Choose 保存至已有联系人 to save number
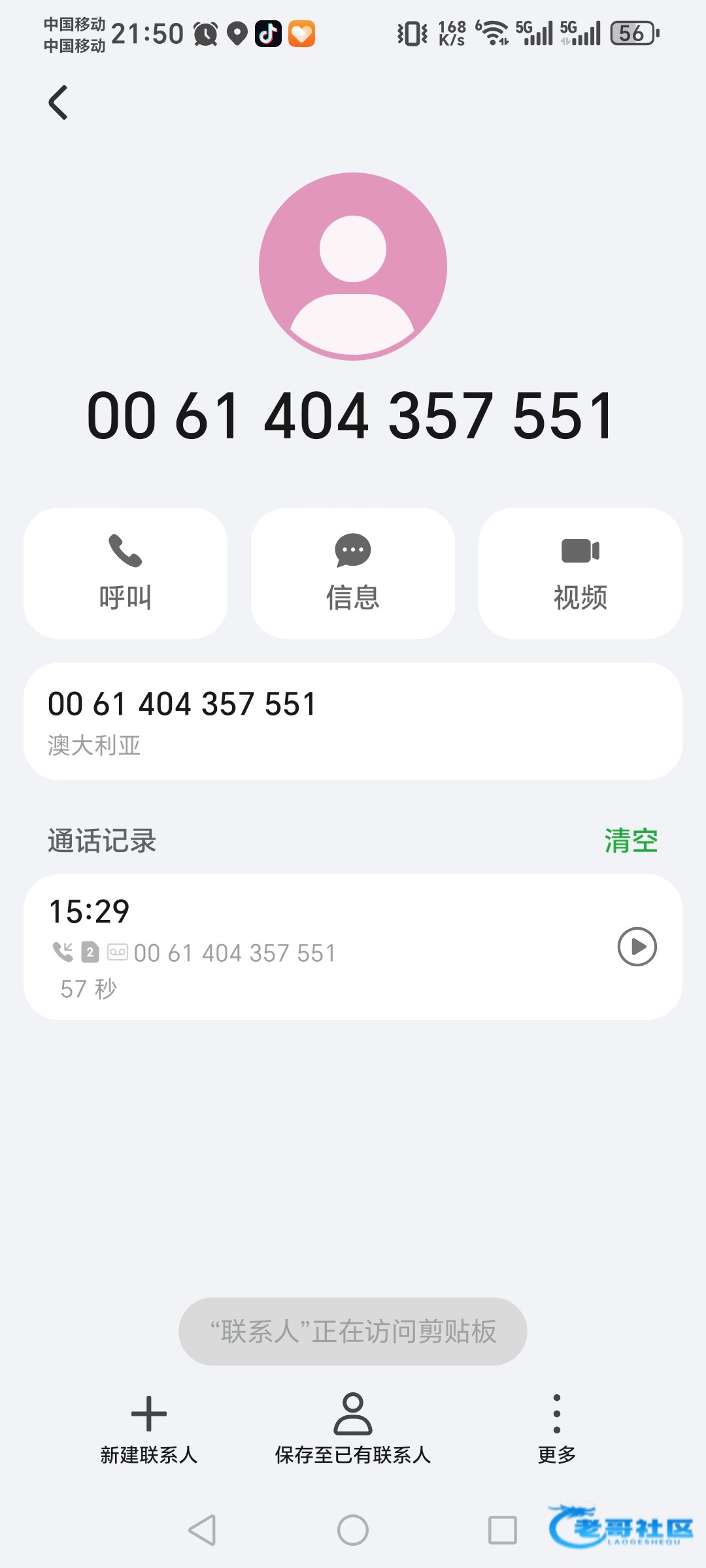The width and height of the screenshot is (706, 1568). [x=353, y=1428]
